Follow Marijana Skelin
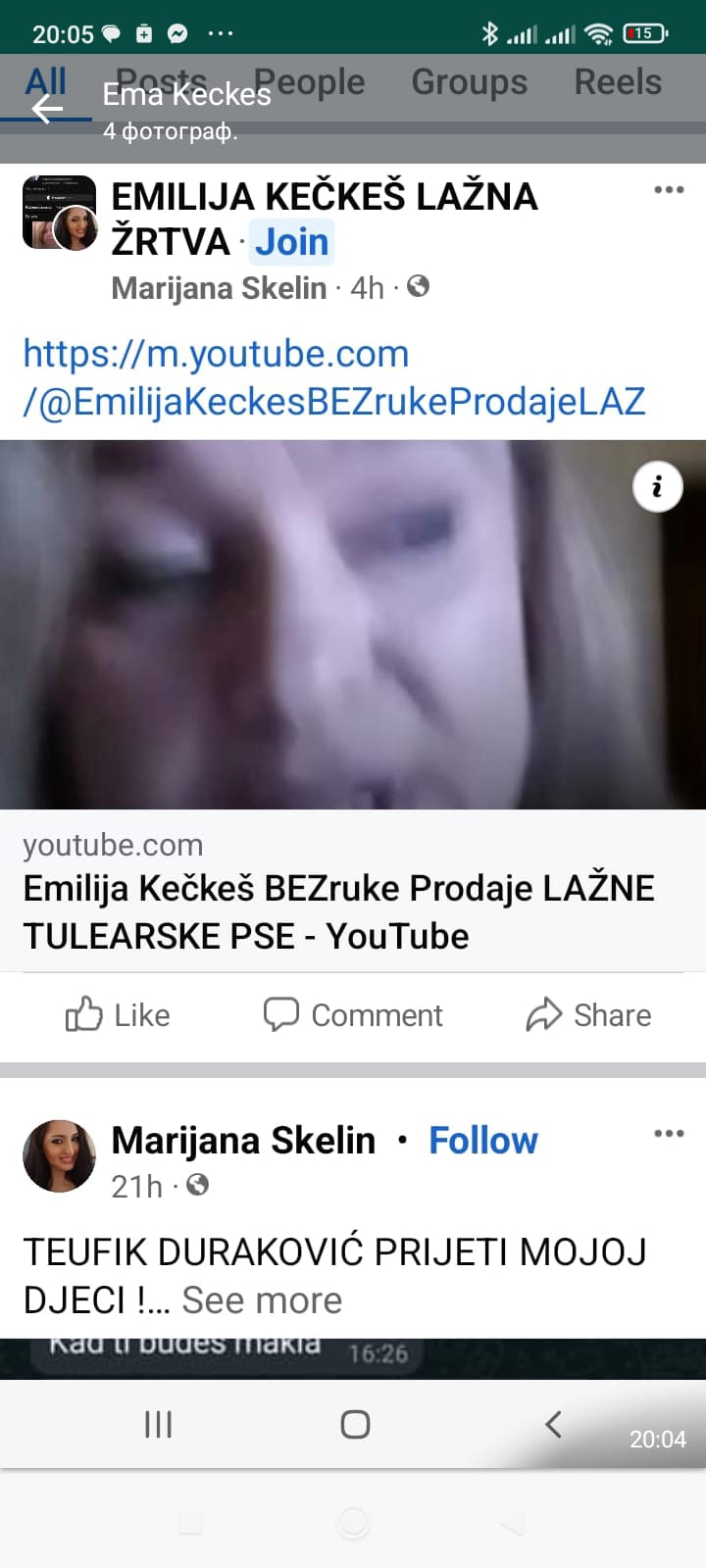 click(x=482, y=1141)
